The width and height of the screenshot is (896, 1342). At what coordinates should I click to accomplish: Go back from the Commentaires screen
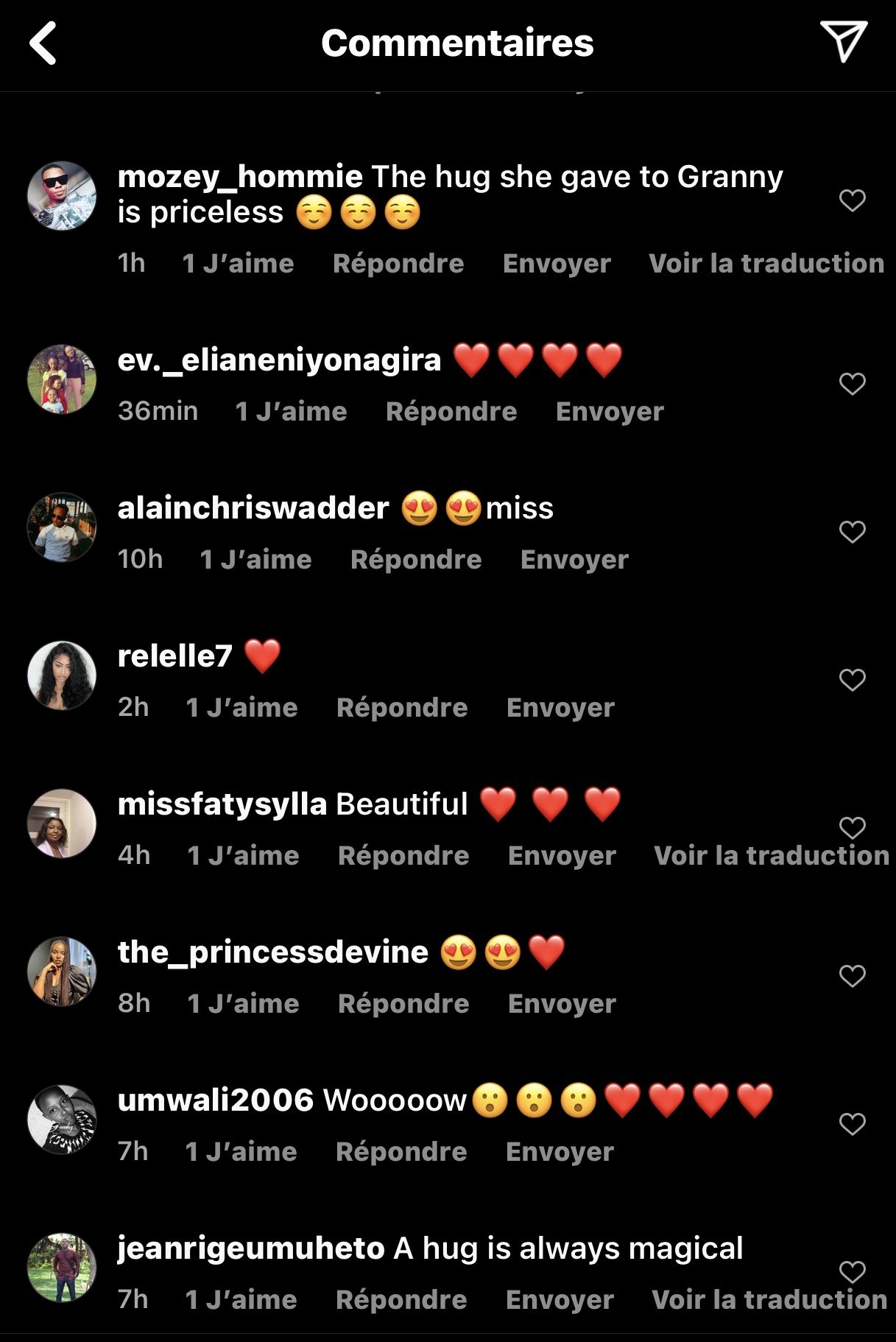click(x=43, y=43)
